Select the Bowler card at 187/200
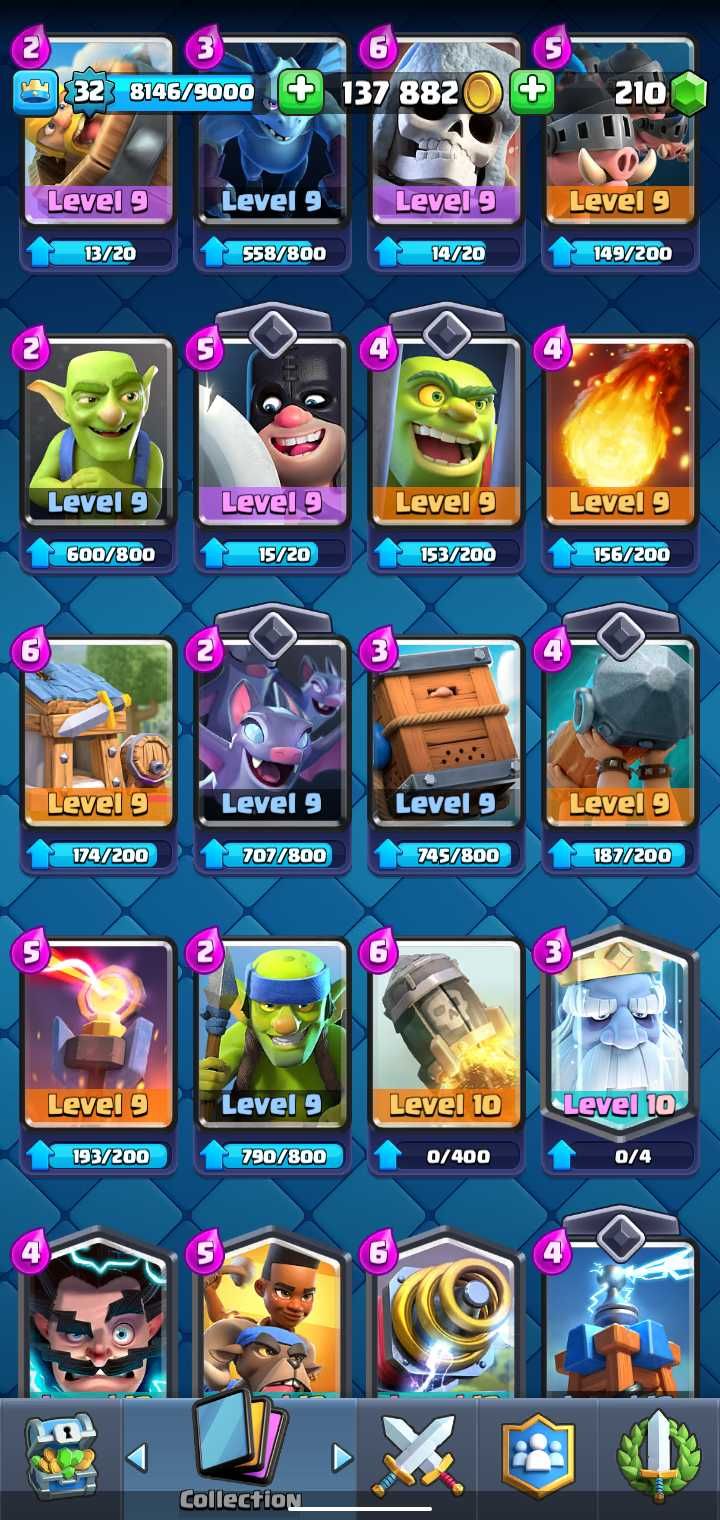This screenshot has height=1520, width=720. [x=620, y=732]
